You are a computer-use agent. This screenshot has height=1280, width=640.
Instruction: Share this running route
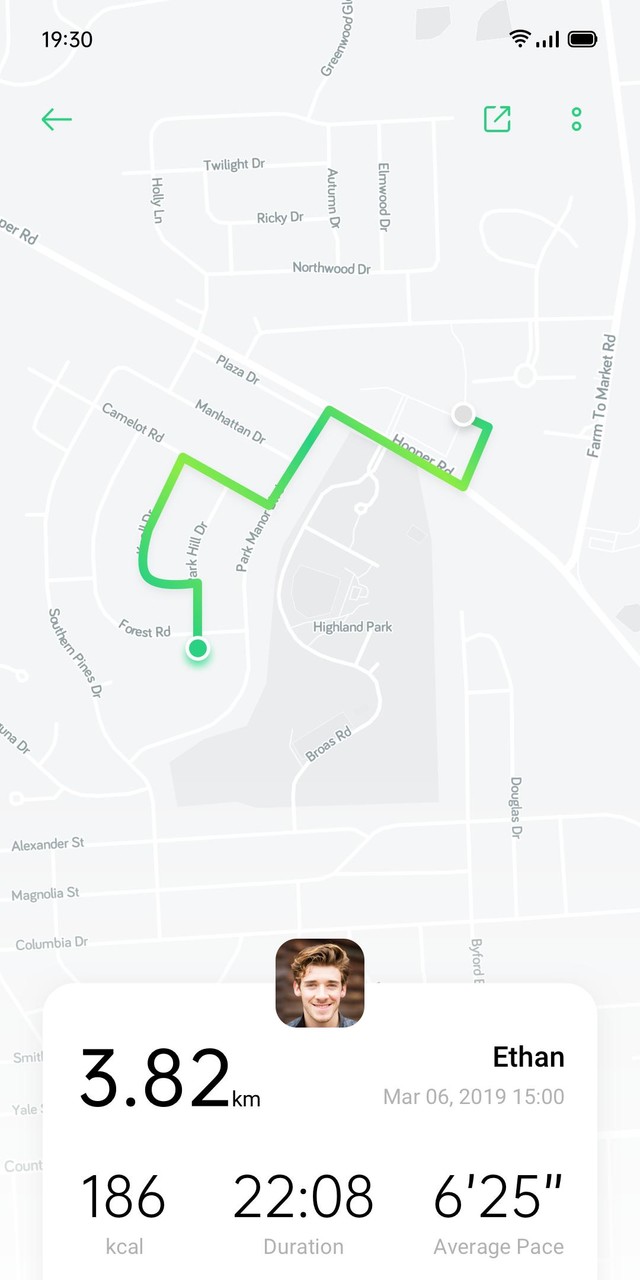(497, 119)
